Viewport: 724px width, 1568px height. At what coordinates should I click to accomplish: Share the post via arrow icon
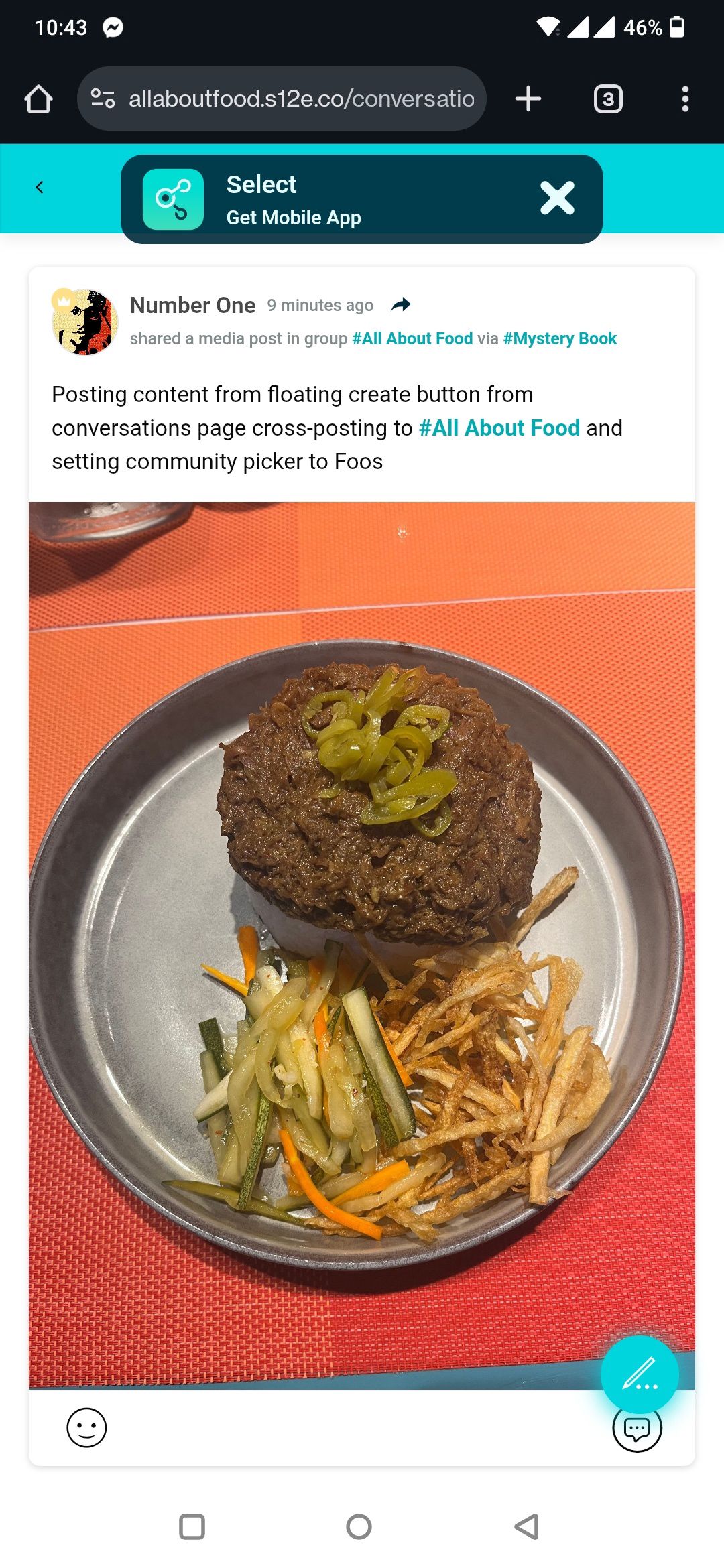pyautogui.click(x=401, y=305)
